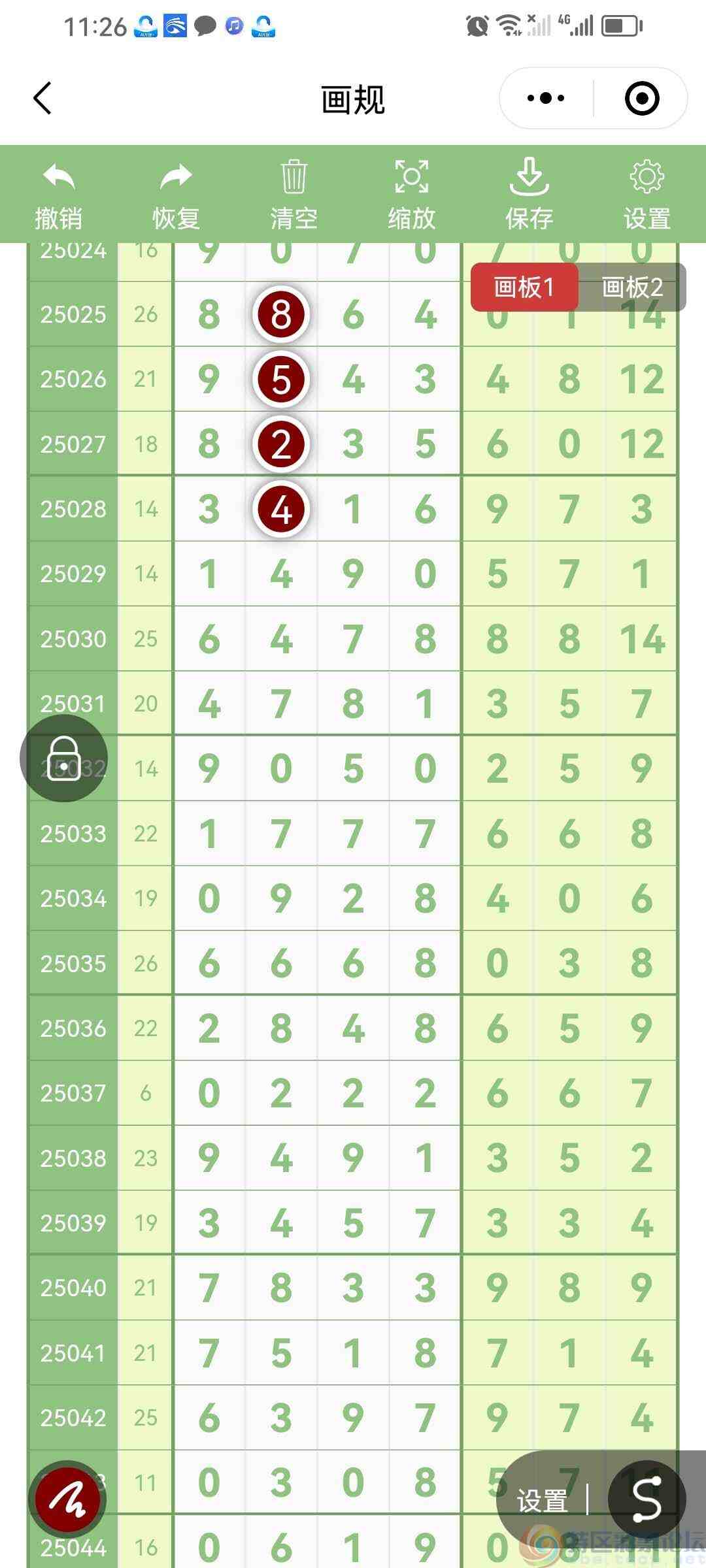Tap the 缩放 zoom tool

point(411,195)
